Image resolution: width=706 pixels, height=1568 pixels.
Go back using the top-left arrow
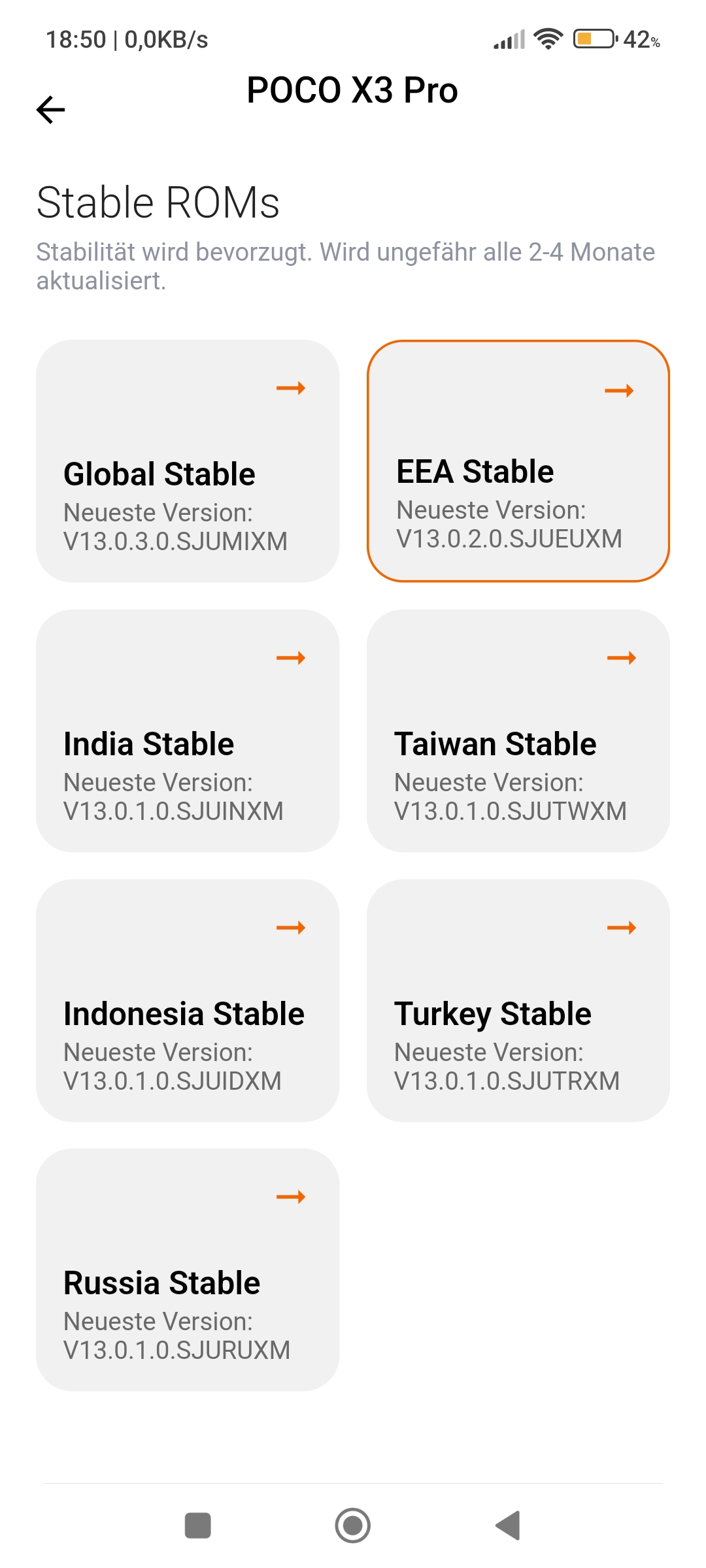pos(51,109)
